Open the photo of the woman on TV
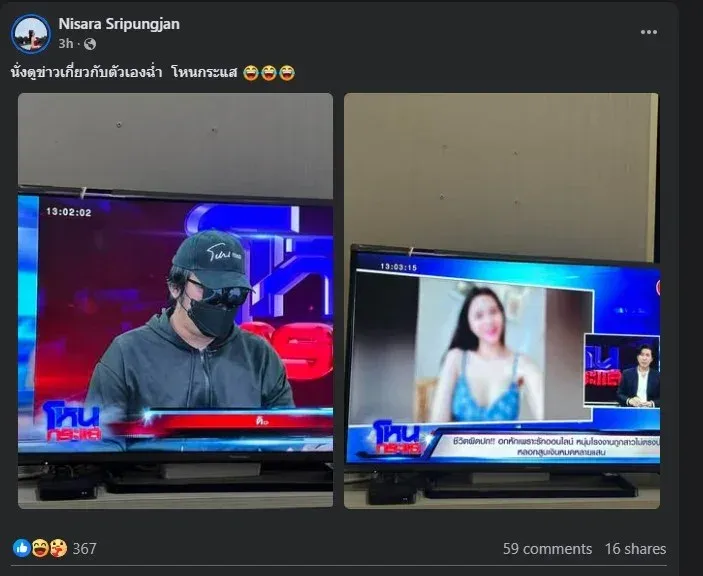 [501, 300]
